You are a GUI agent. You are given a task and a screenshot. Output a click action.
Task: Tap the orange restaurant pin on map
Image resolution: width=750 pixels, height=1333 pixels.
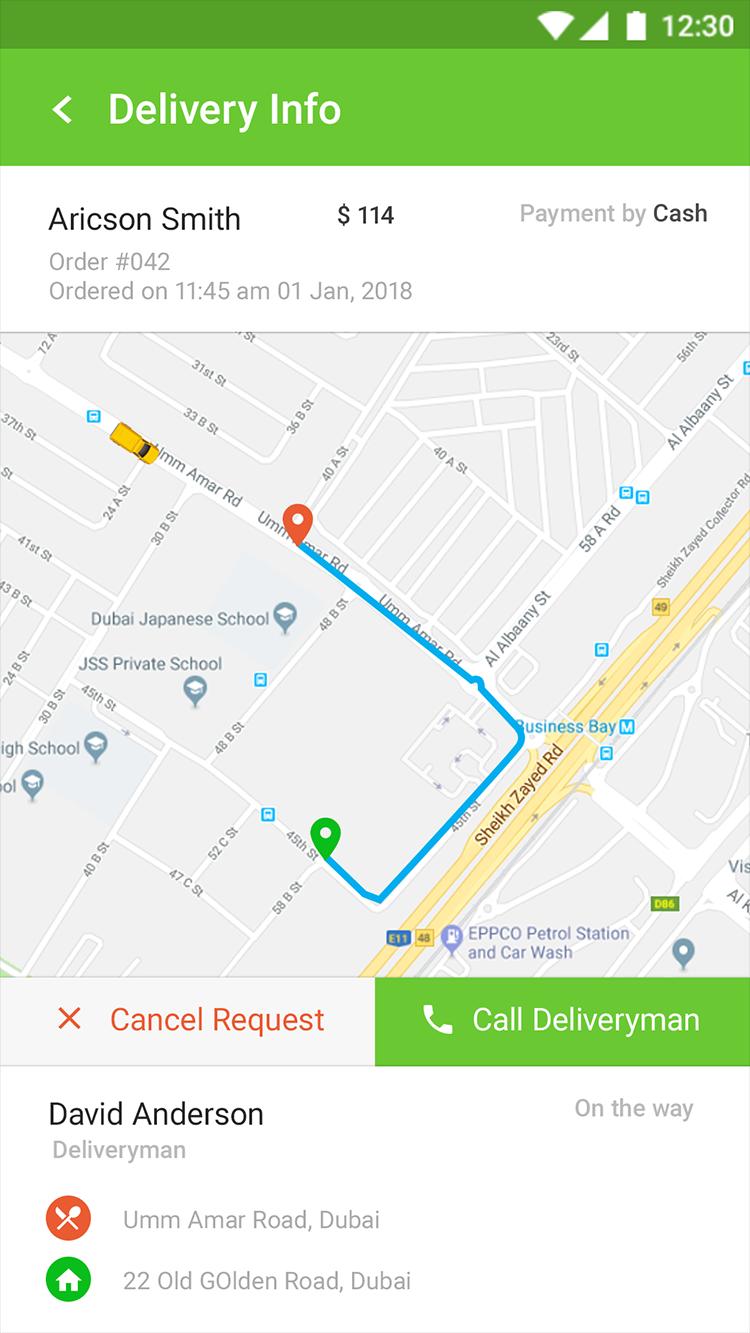tap(298, 523)
